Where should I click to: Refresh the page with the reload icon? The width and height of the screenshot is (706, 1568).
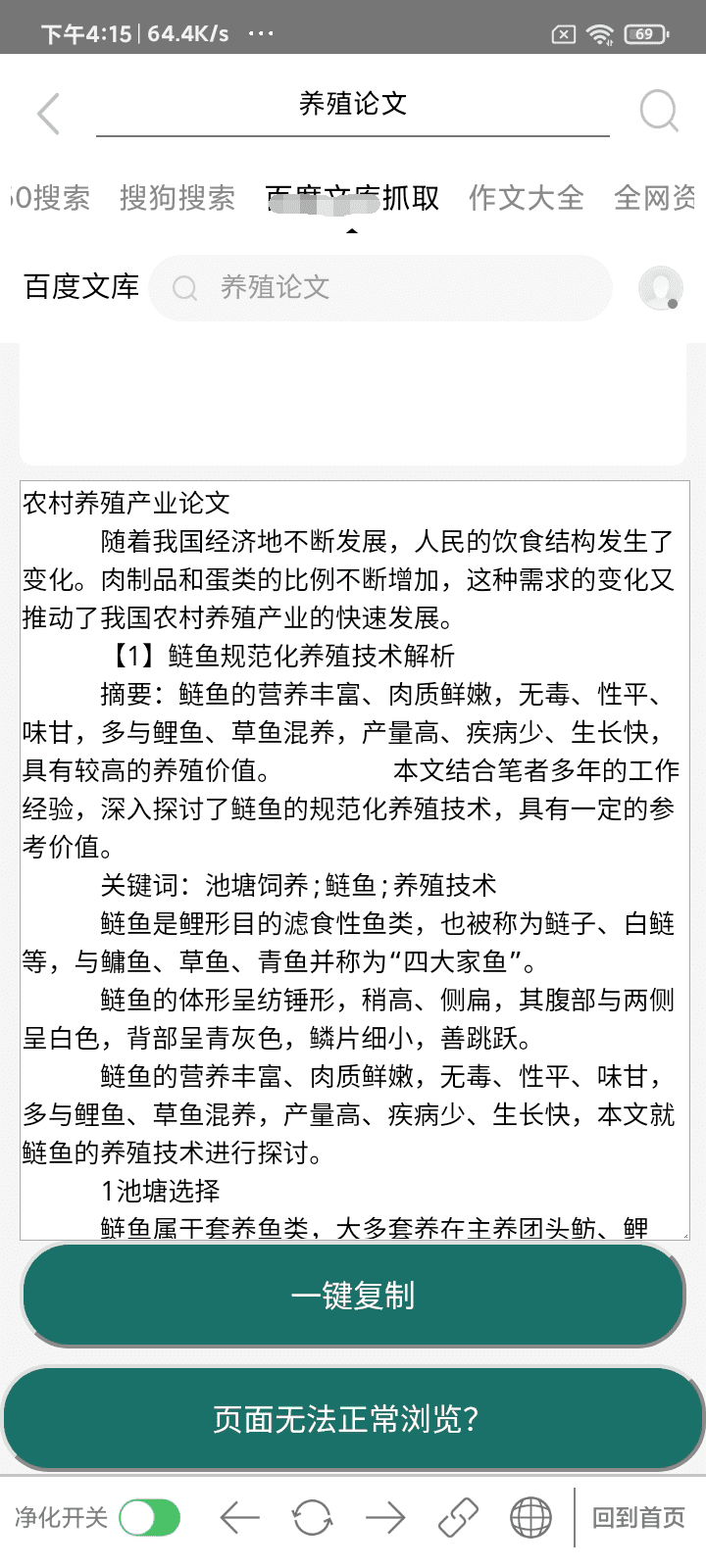pyautogui.click(x=312, y=1518)
